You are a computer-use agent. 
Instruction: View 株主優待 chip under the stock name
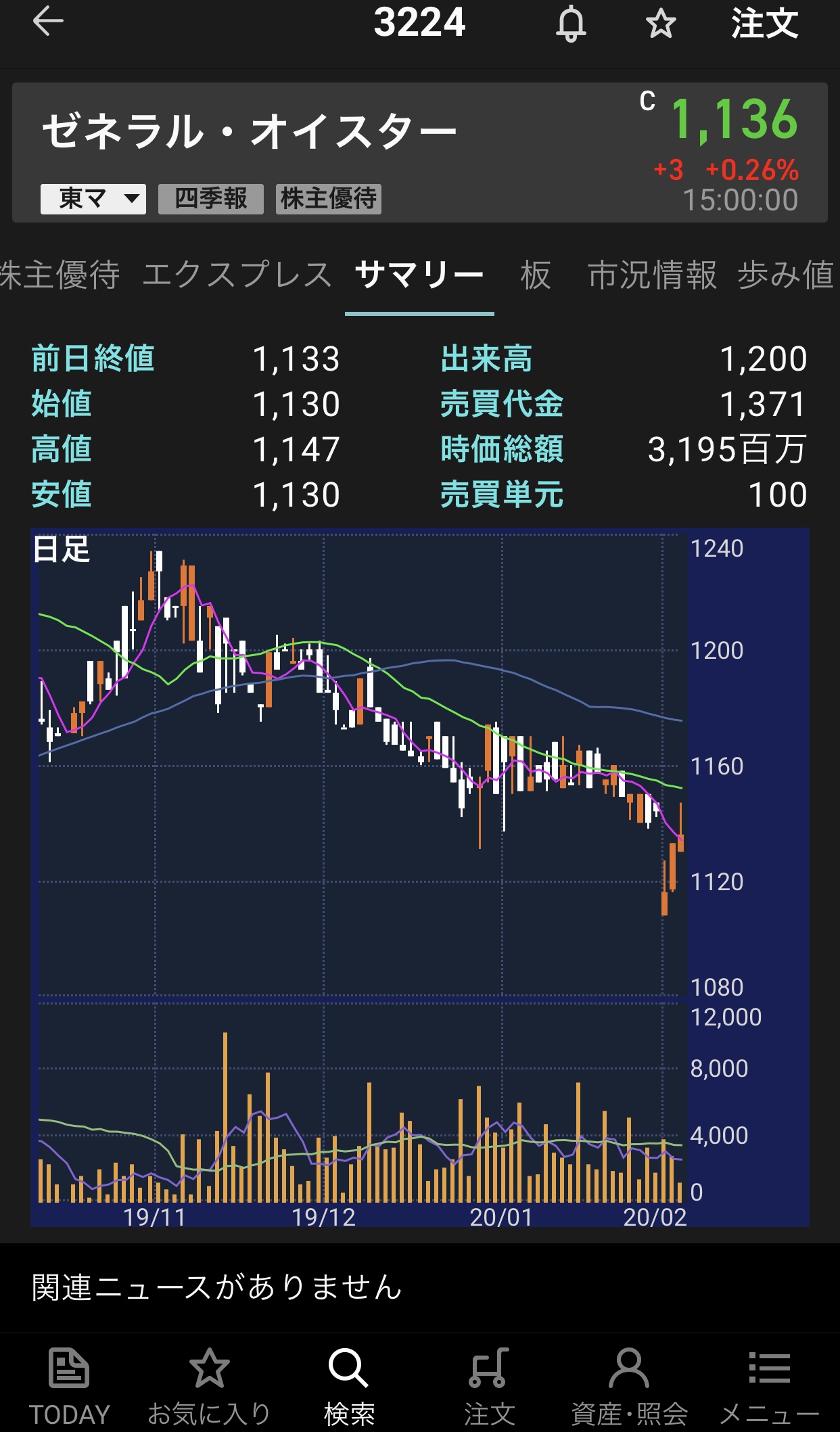(x=329, y=199)
